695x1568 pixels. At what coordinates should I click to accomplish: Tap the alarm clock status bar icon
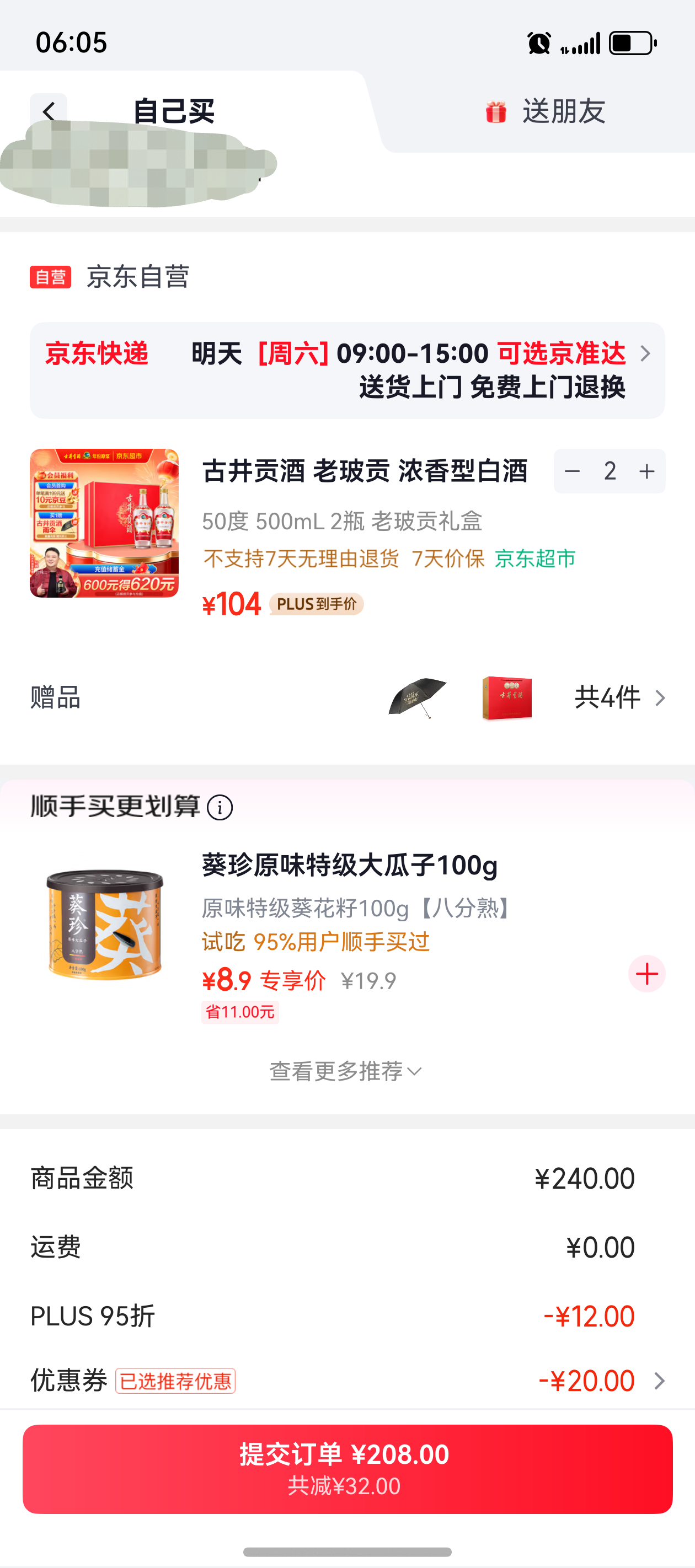coord(538,41)
